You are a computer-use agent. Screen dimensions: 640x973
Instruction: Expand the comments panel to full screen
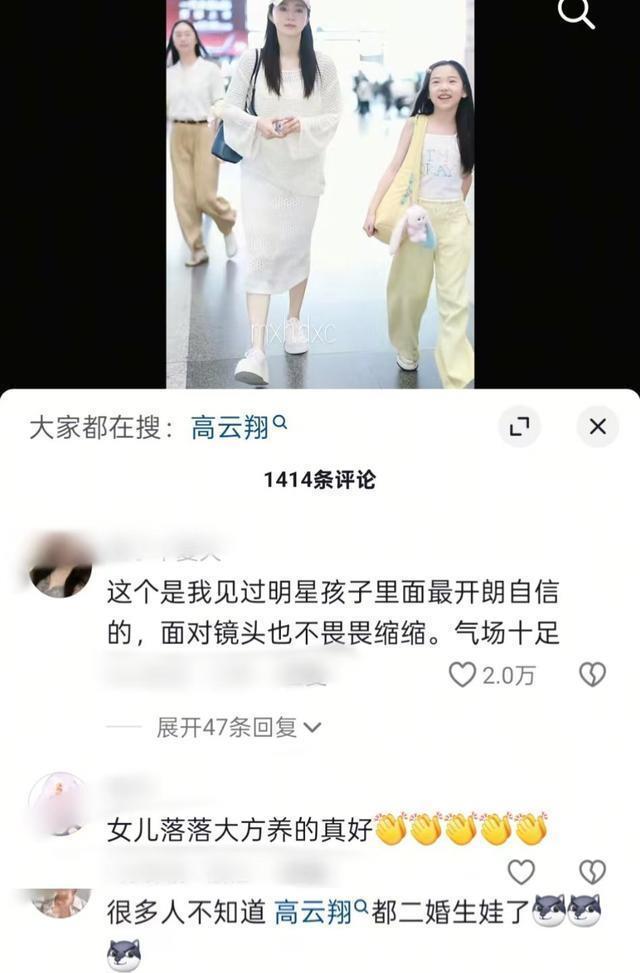click(519, 427)
